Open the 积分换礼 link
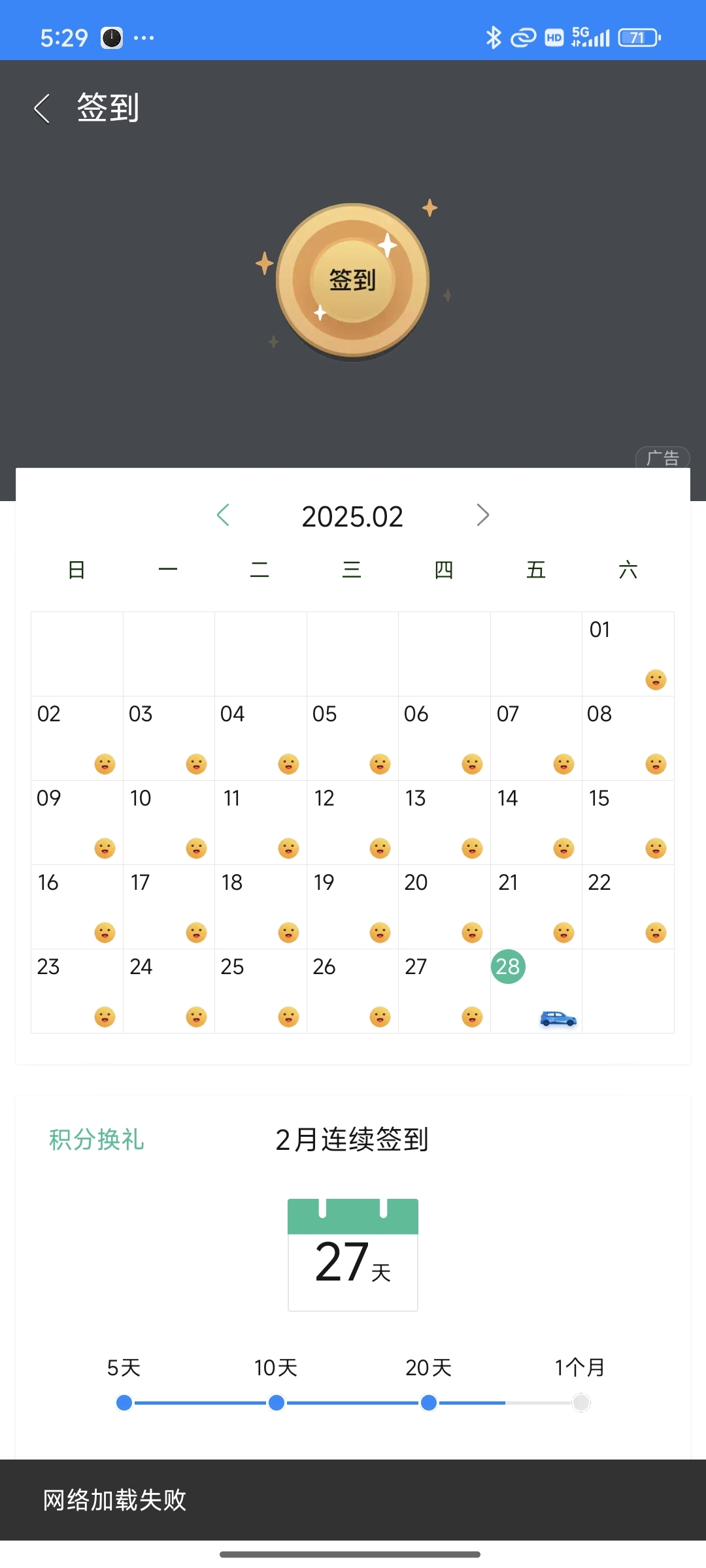 coord(96,1139)
